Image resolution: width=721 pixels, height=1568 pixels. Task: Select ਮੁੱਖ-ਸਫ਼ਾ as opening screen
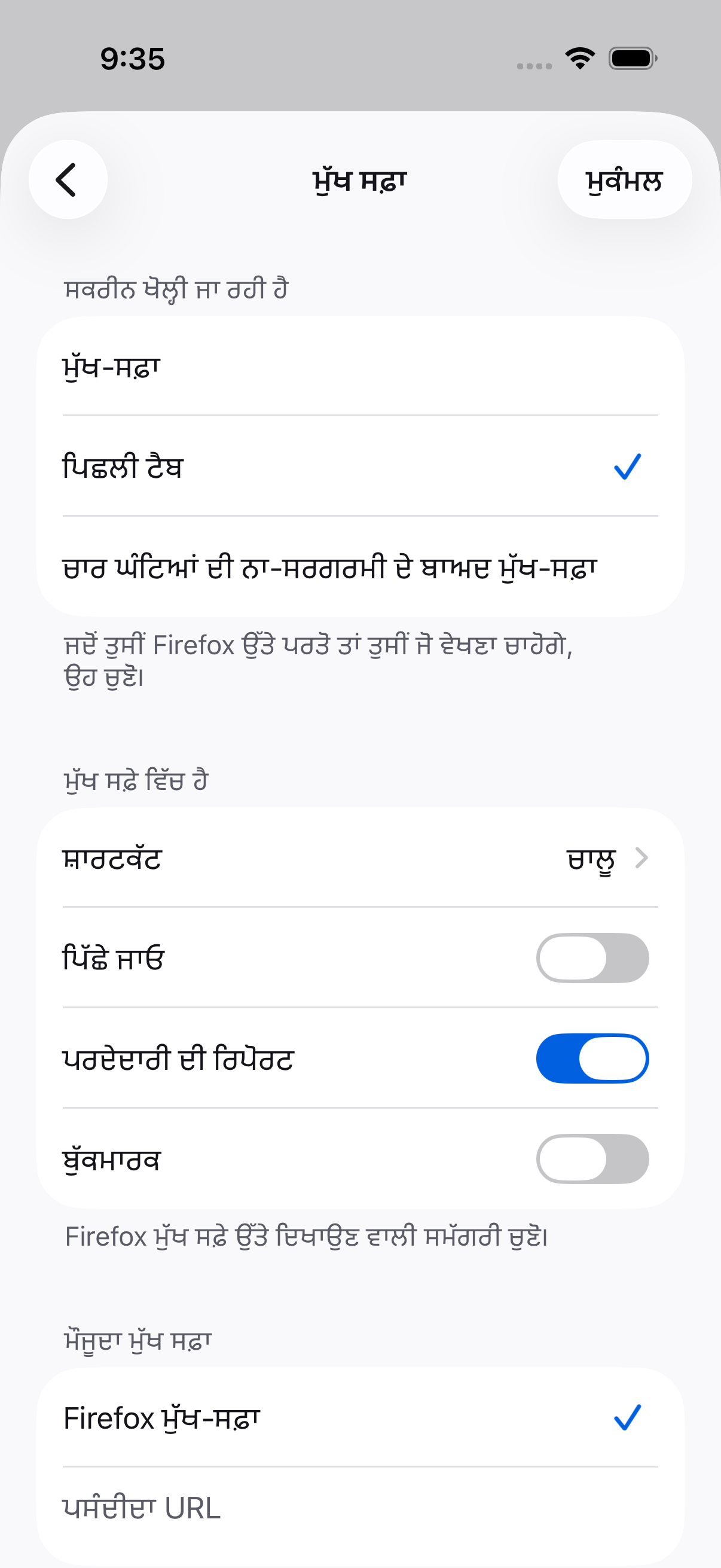[x=360, y=367]
